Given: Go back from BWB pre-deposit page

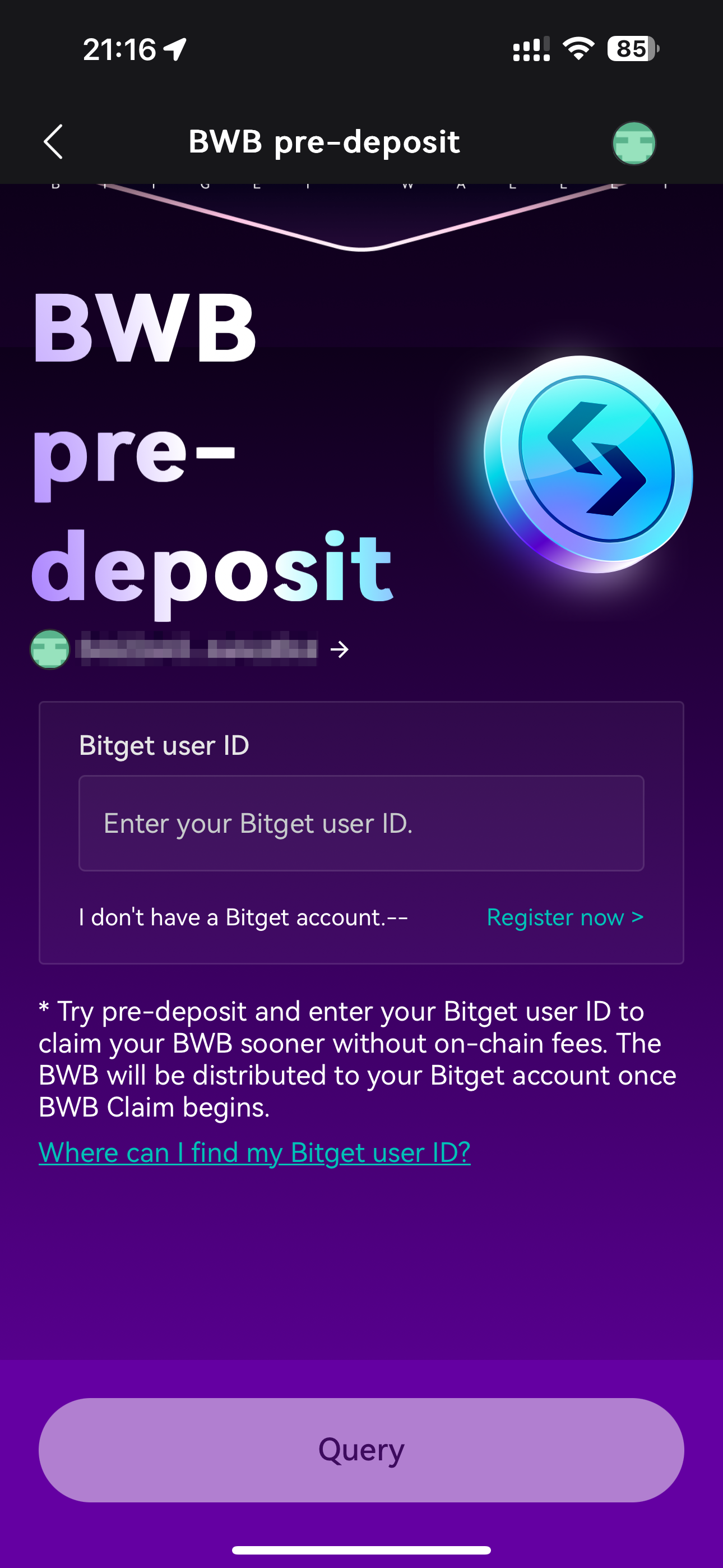Looking at the screenshot, I should tap(54, 142).
